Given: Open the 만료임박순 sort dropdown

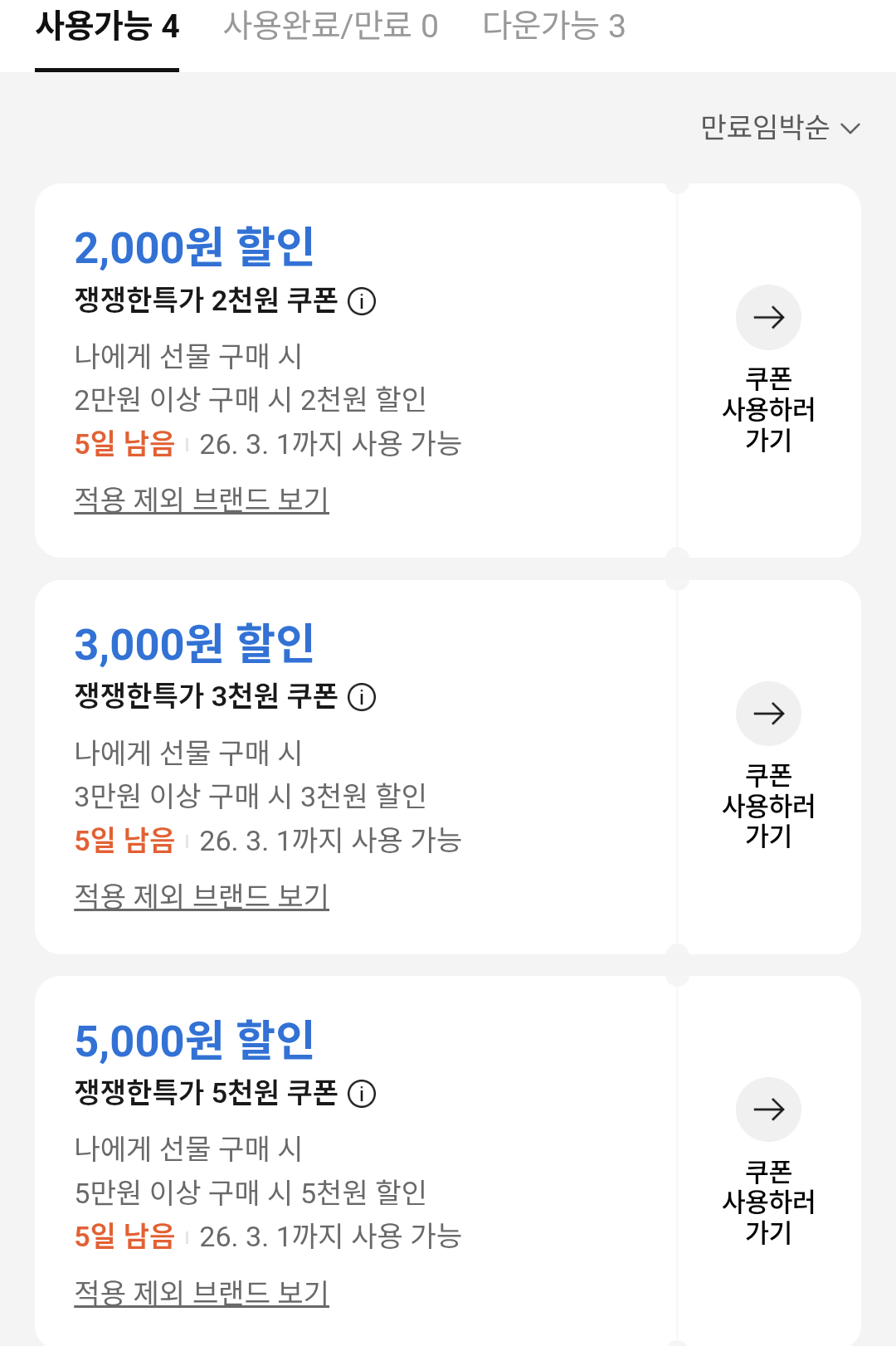Looking at the screenshot, I should pos(780,128).
